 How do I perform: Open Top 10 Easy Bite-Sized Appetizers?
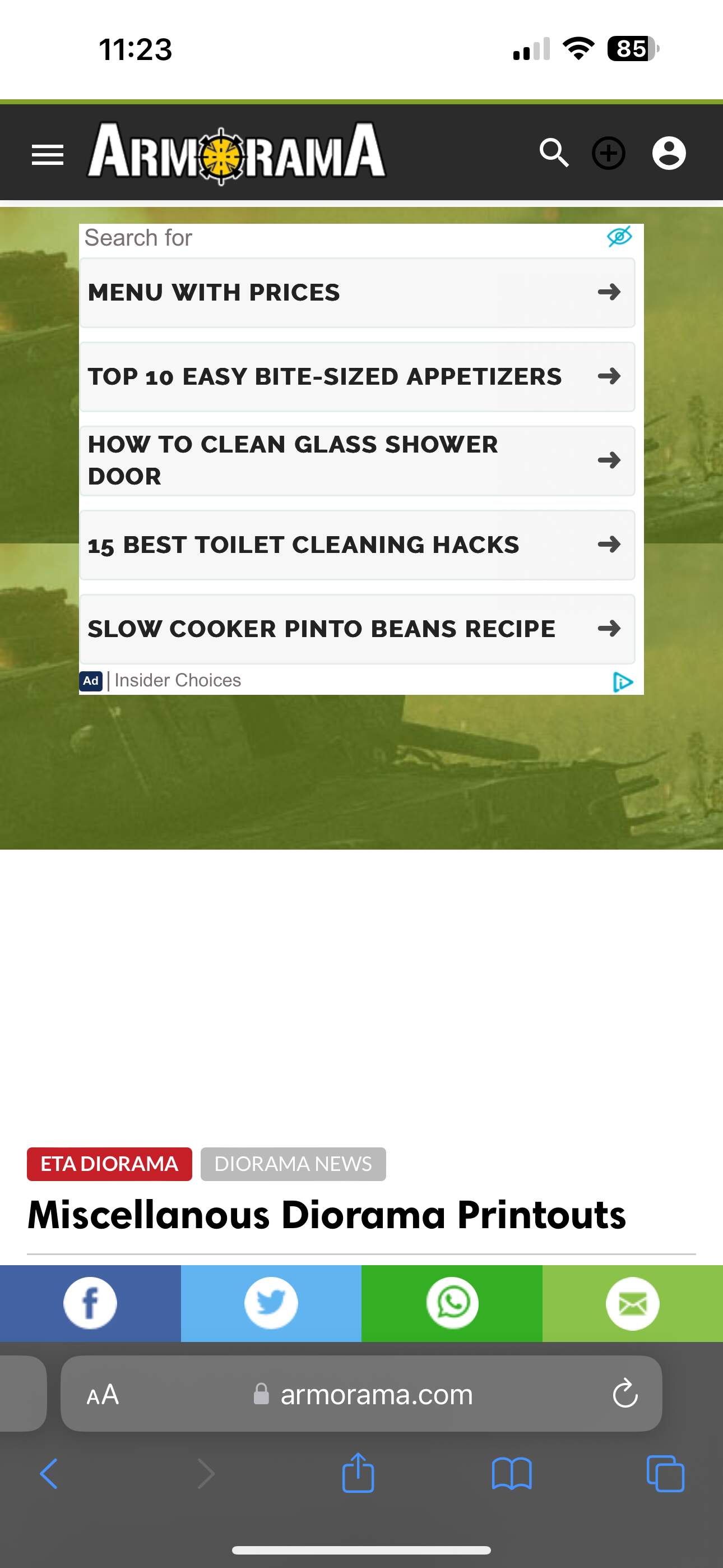click(x=357, y=377)
